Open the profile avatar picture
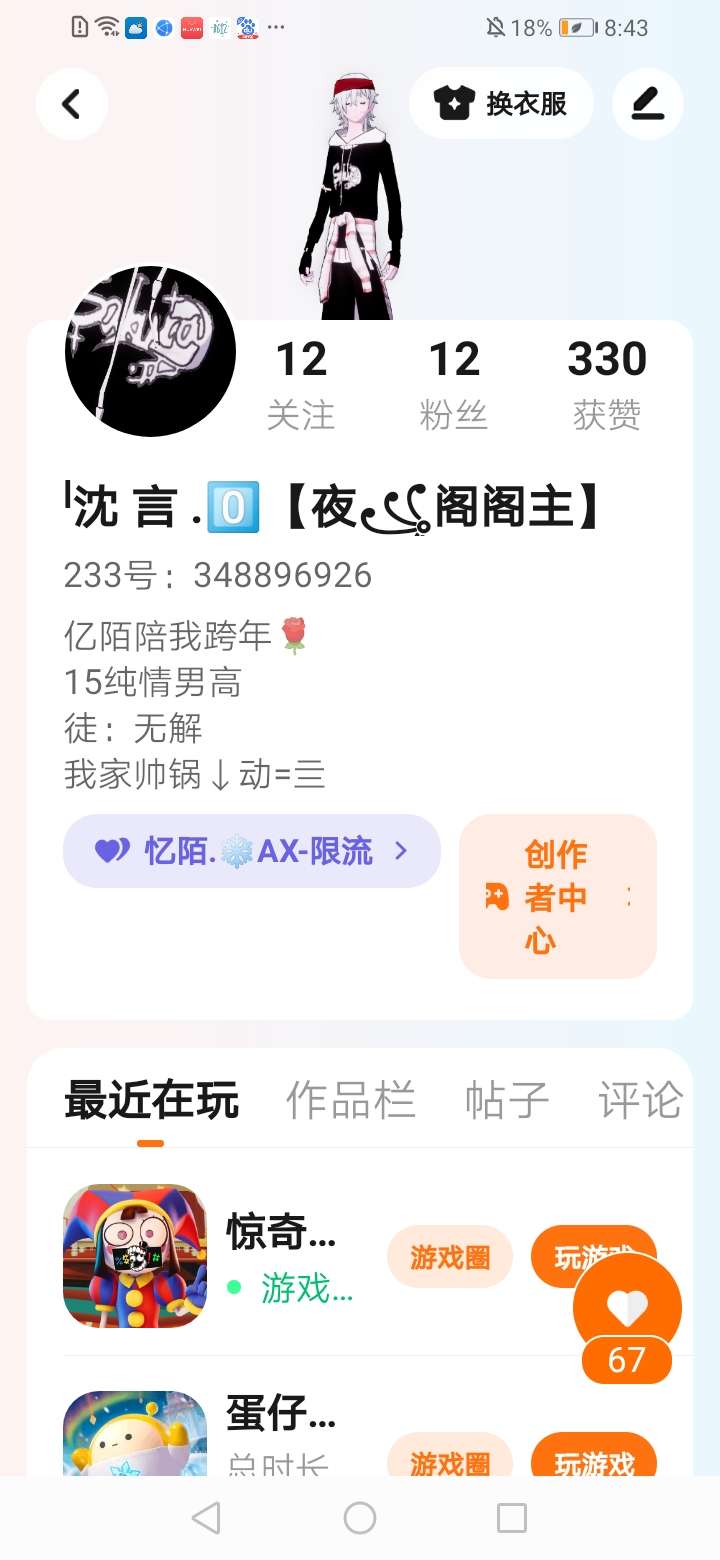Viewport: 720px width, 1560px height. 150,351
